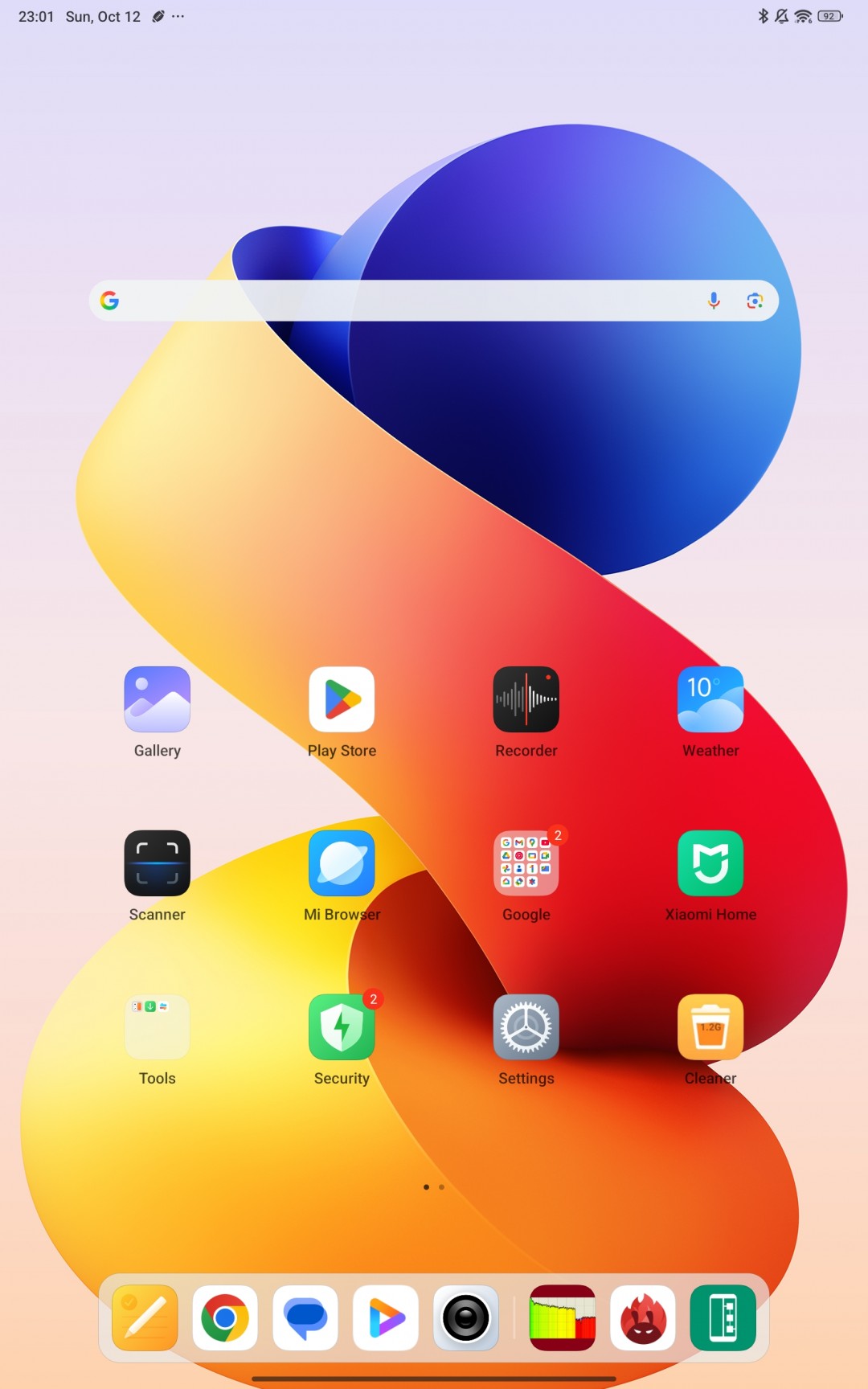Open Settings

pyautogui.click(x=526, y=1027)
